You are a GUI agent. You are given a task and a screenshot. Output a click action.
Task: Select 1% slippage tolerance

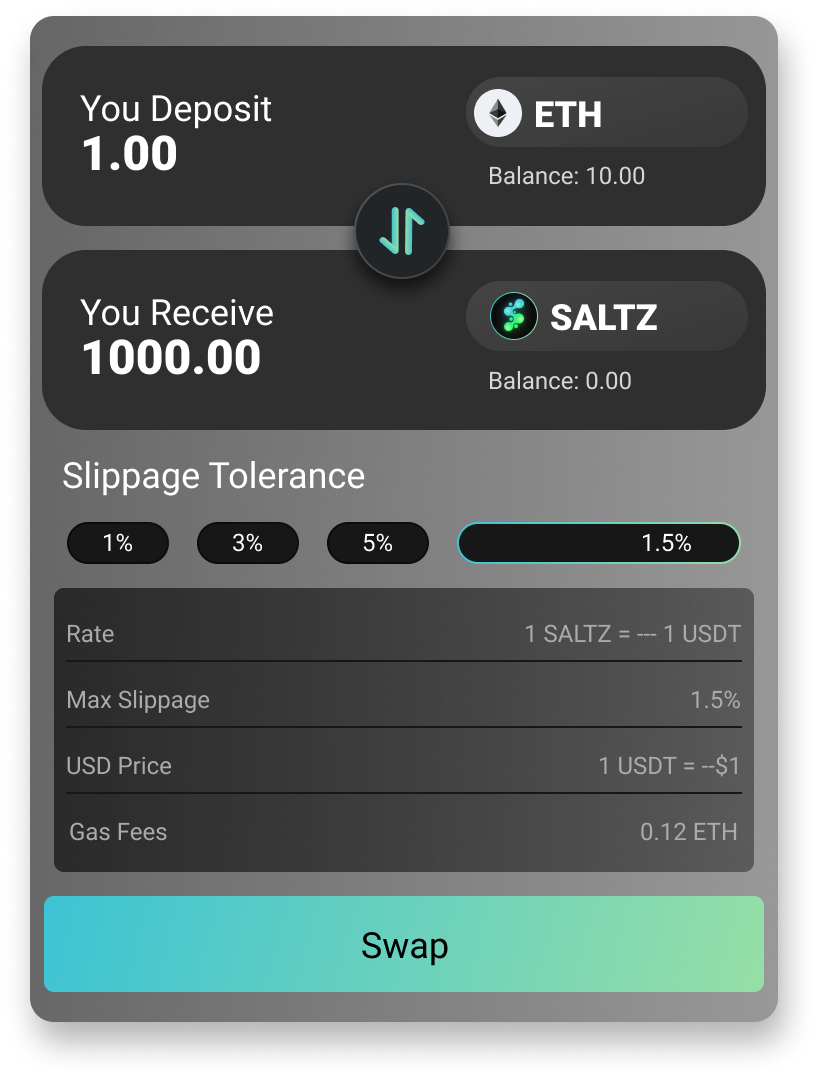[x=118, y=543]
